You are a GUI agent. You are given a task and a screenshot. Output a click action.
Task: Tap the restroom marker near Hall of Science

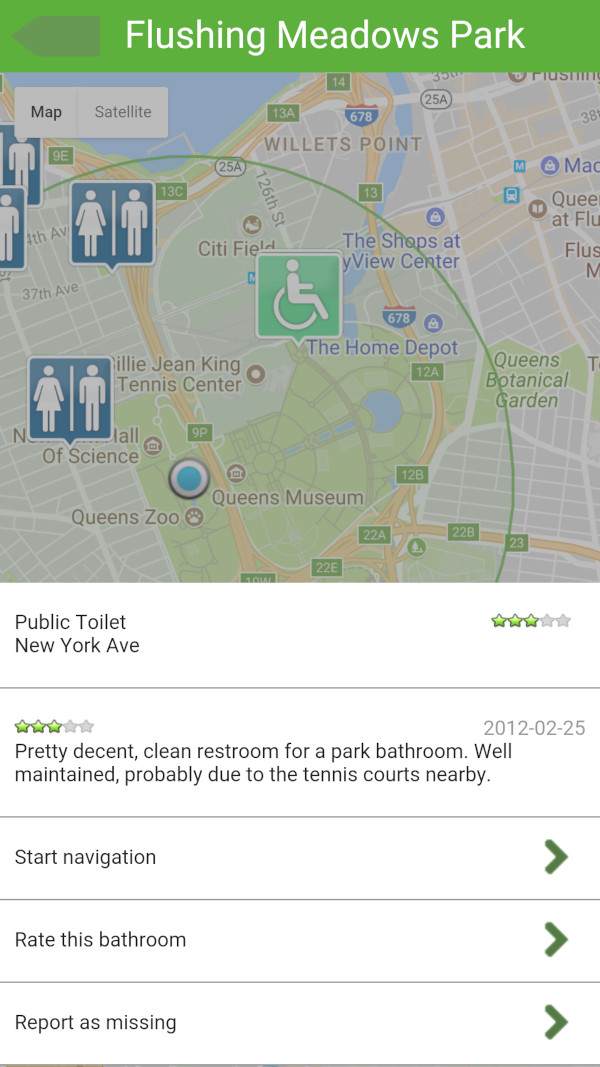(x=70, y=400)
